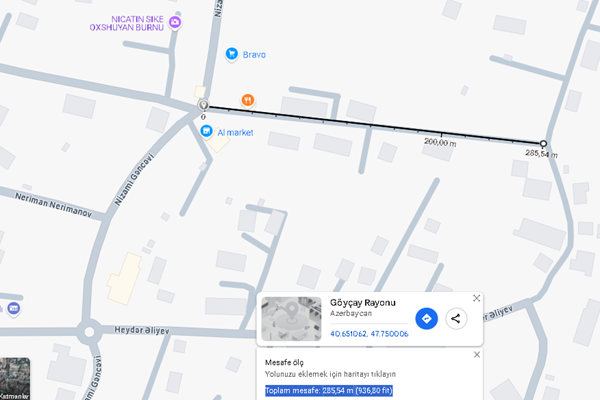
Task: Switch to the satellite layers view
Action: (14, 378)
